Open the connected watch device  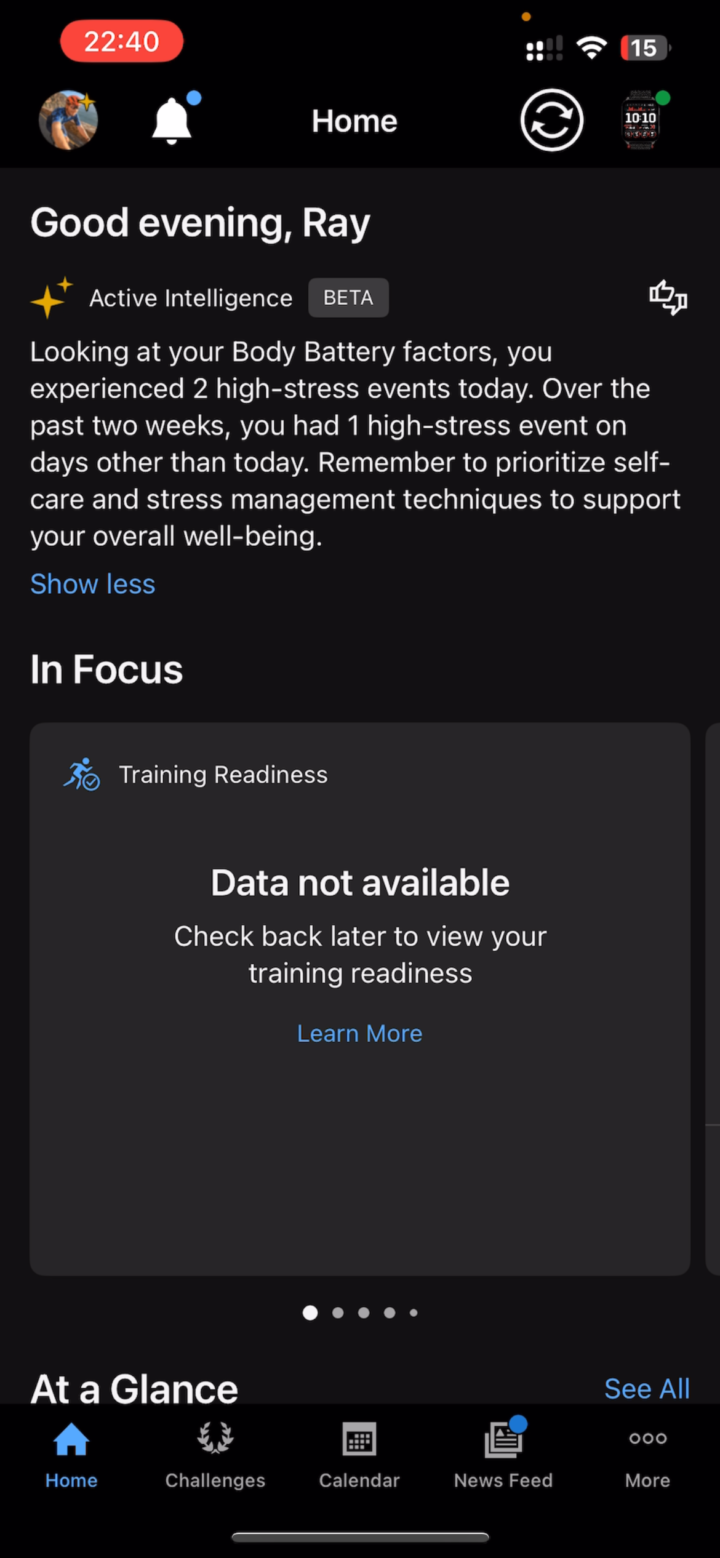click(641, 120)
